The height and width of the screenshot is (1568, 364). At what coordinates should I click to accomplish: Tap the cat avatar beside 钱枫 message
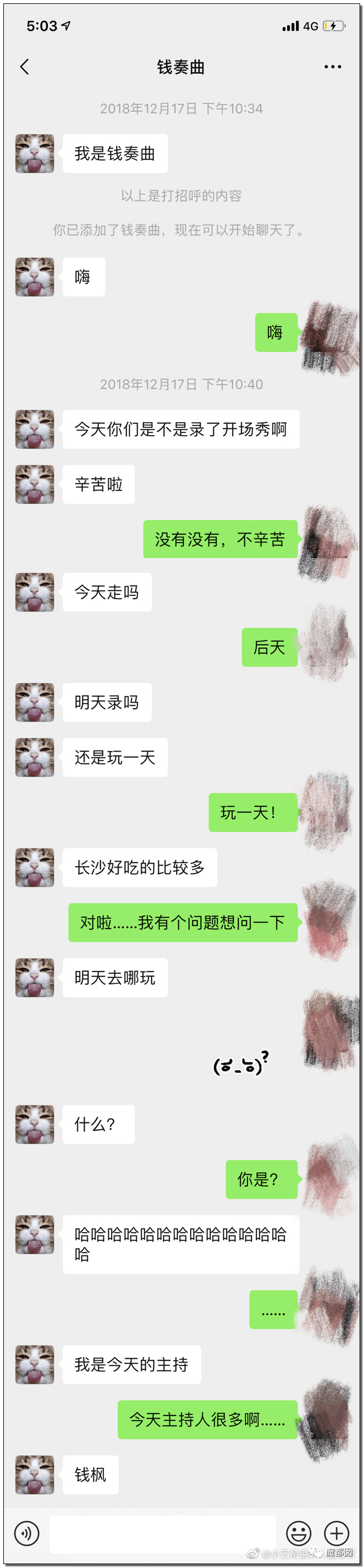click(34, 1475)
